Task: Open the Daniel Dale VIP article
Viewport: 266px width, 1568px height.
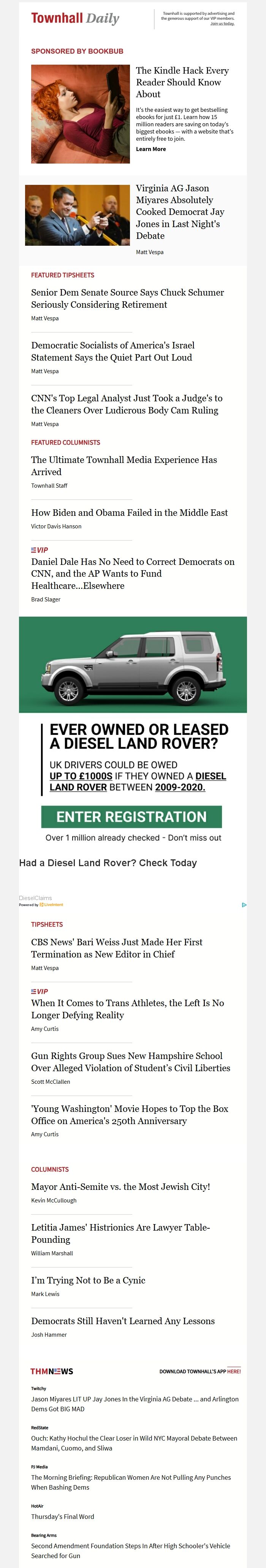Action: pos(132,573)
